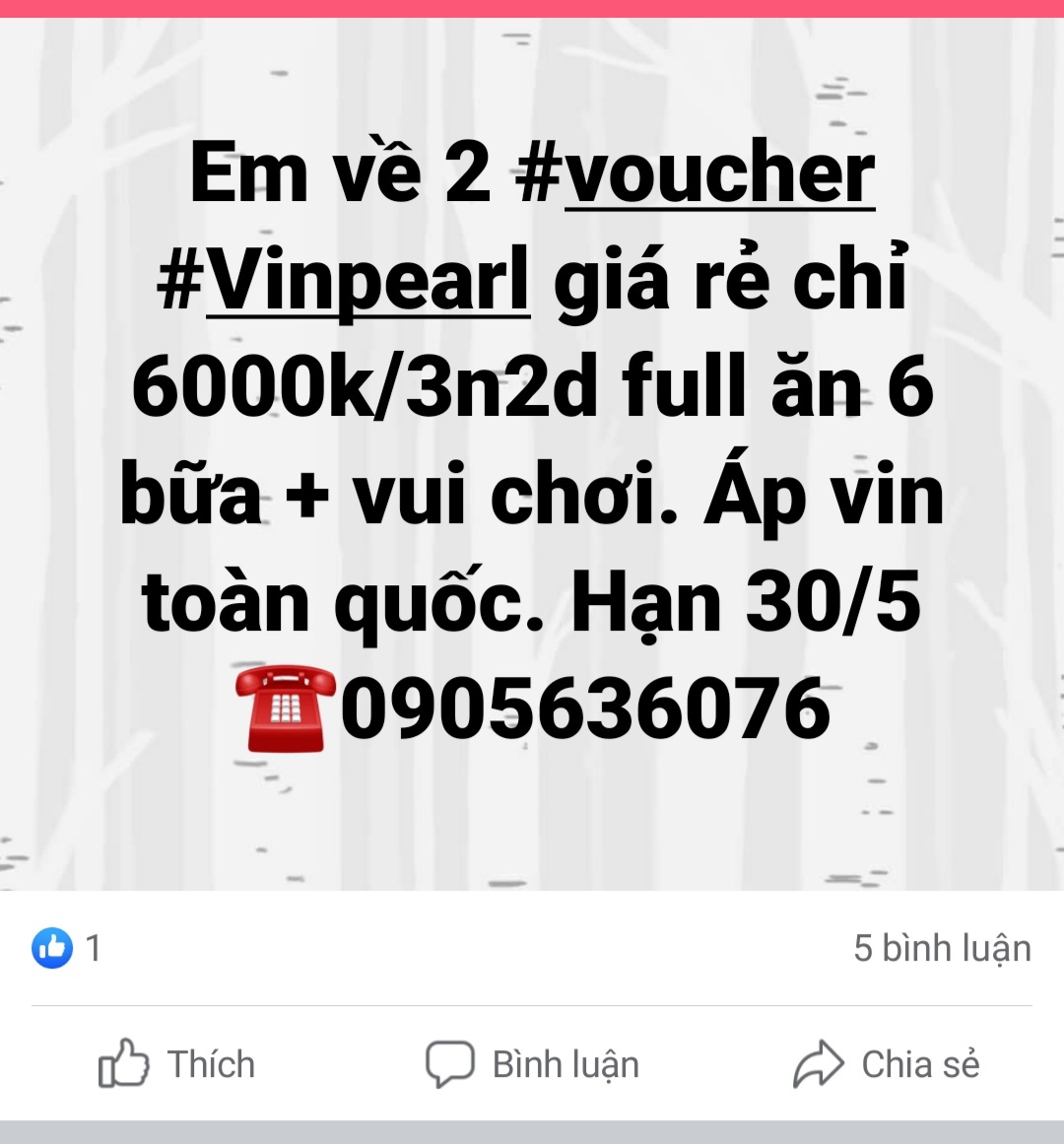Share the post via Chia sẻ
Screen dimensions: 1064x1144
[x=887, y=1064]
